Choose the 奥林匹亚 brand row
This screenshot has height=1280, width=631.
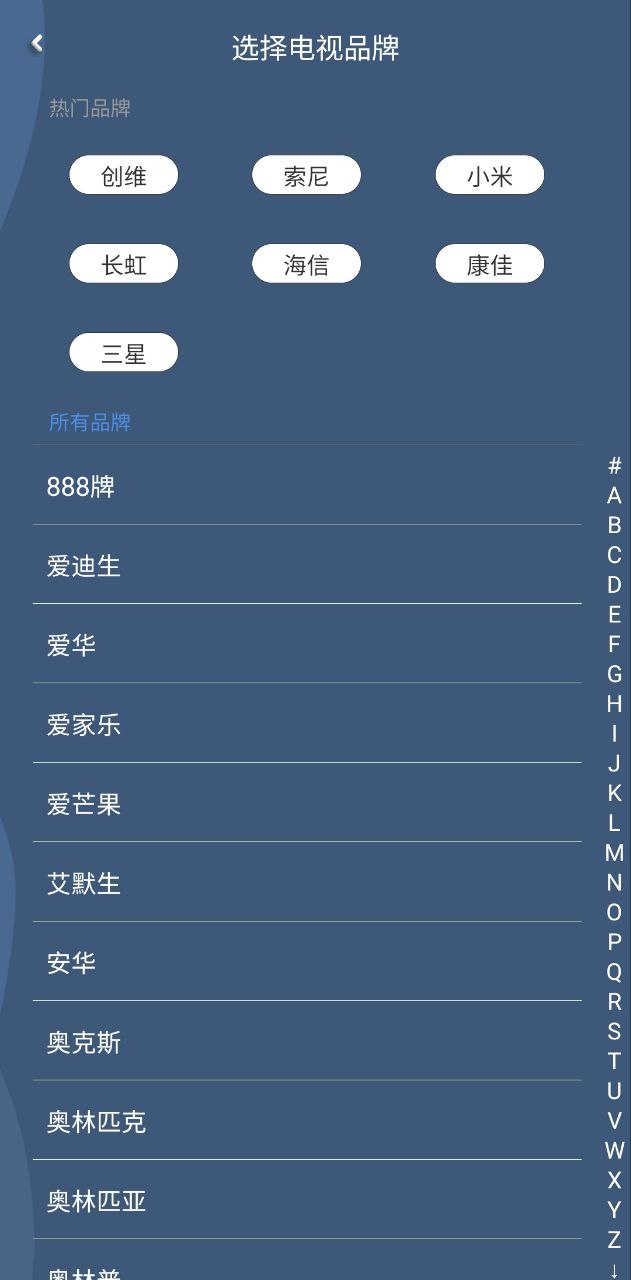point(306,1201)
